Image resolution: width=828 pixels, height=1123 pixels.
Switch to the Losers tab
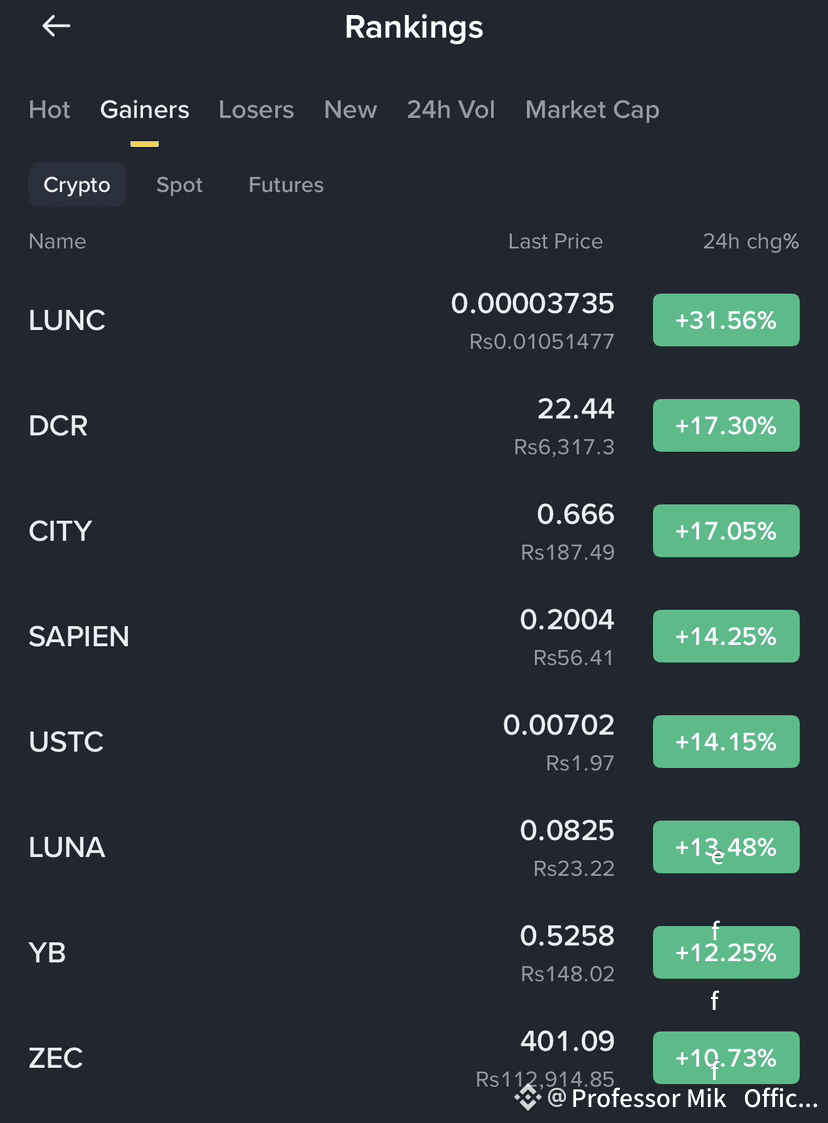[256, 110]
